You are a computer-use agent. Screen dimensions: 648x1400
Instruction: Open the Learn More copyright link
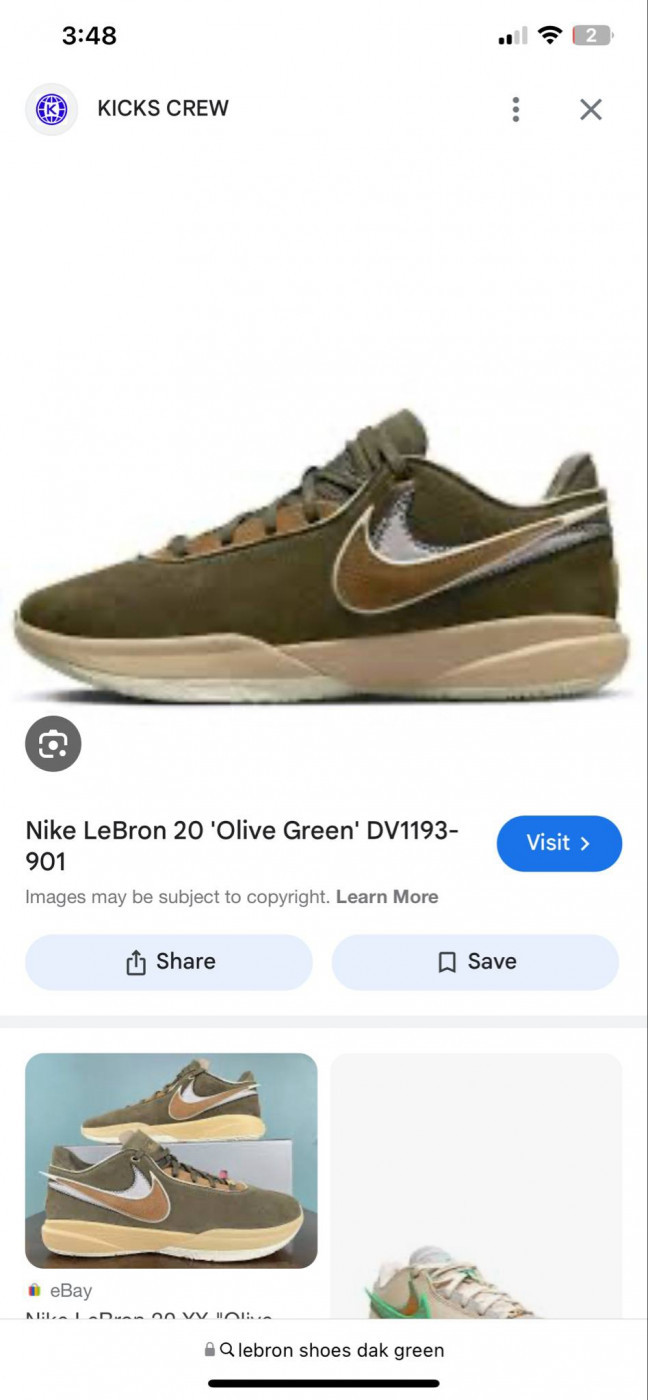tap(387, 897)
